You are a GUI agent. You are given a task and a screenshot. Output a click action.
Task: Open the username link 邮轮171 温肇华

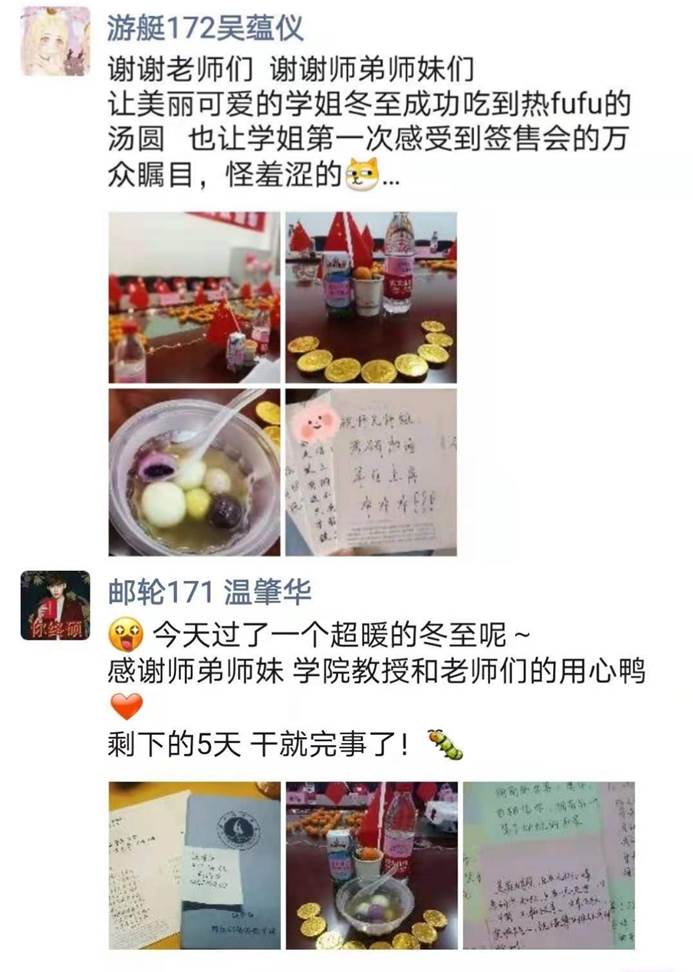pos(210,592)
